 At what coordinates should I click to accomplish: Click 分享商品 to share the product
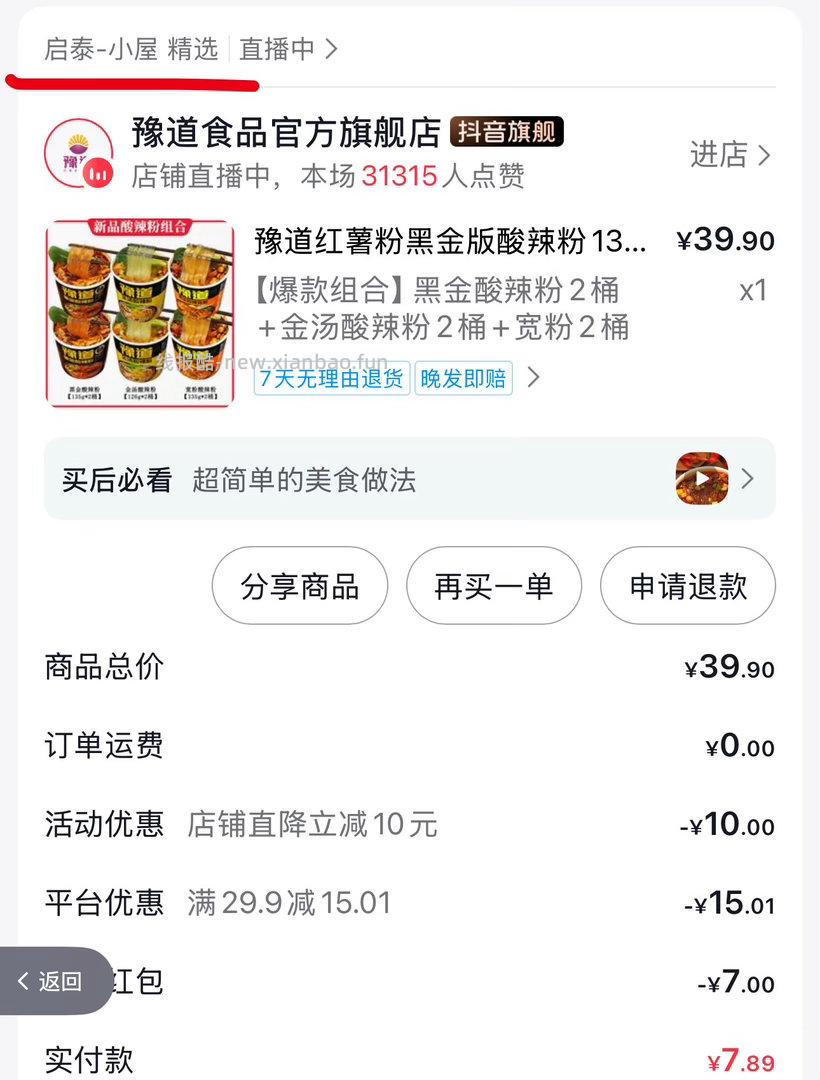click(x=299, y=587)
